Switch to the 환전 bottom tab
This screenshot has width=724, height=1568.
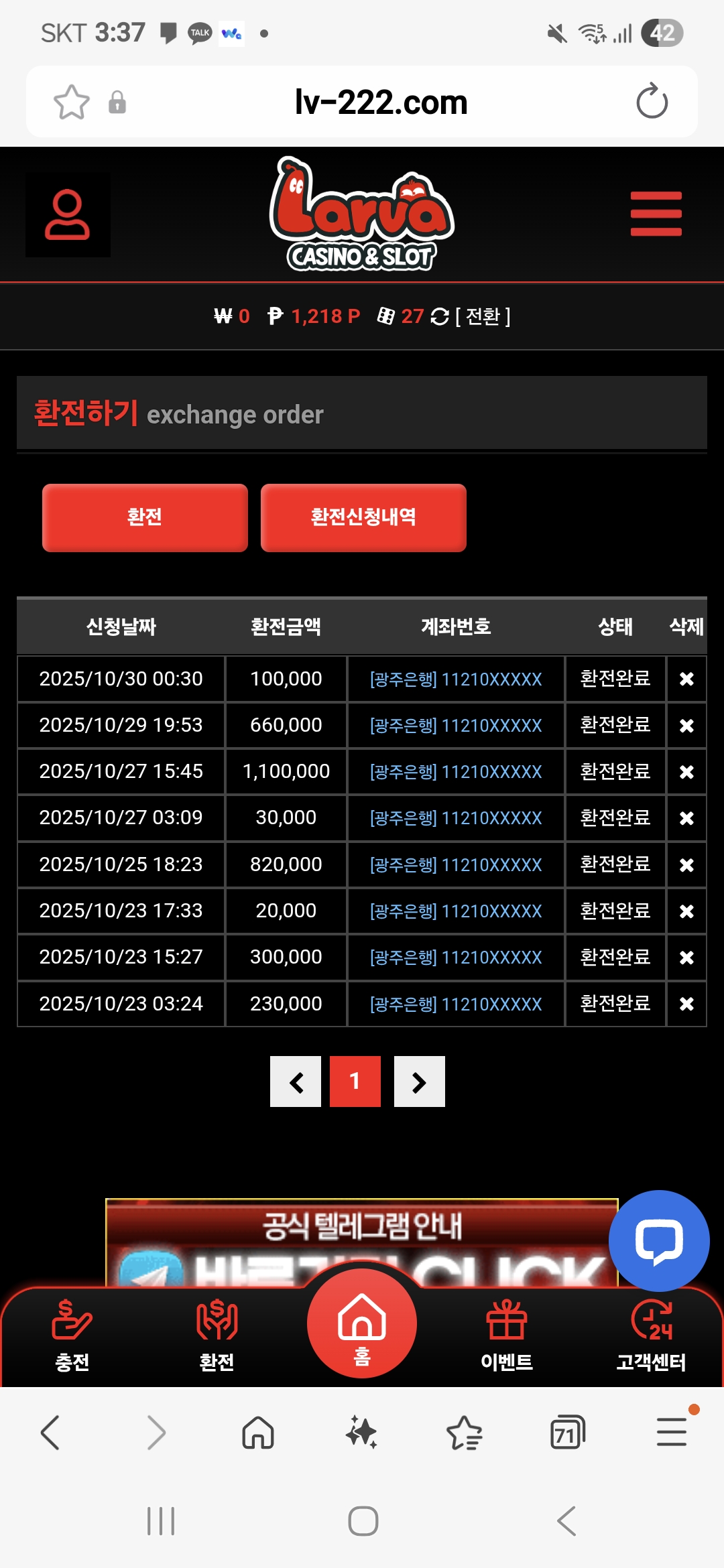(x=217, y=1335)
